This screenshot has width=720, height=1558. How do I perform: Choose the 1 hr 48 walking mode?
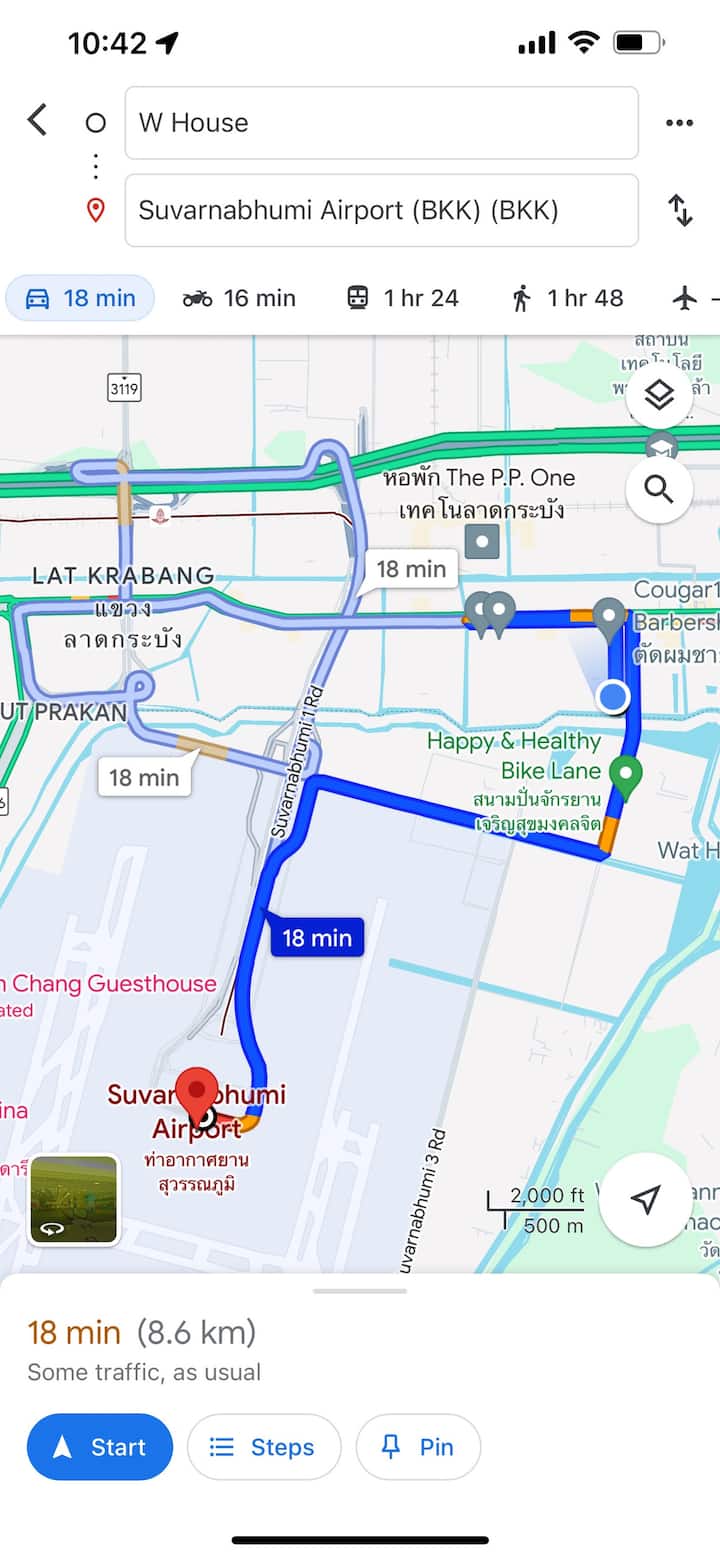tap(567, 298)
